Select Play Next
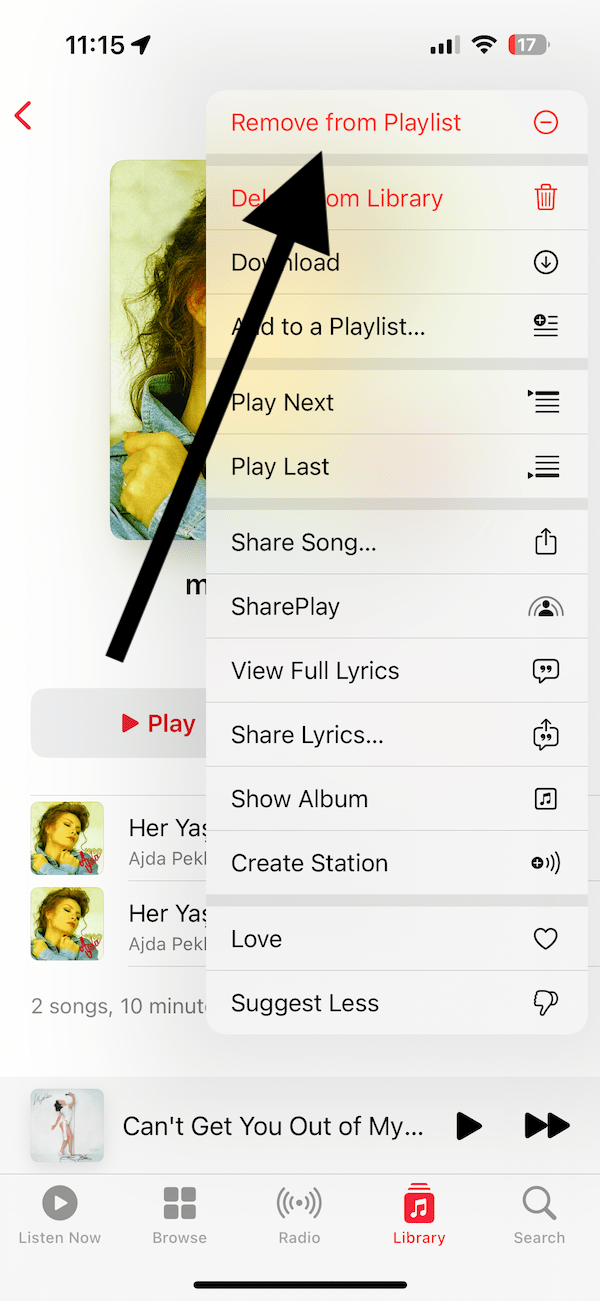The image size is (600, 1301). pyautogui.click(x=396, y=402)
